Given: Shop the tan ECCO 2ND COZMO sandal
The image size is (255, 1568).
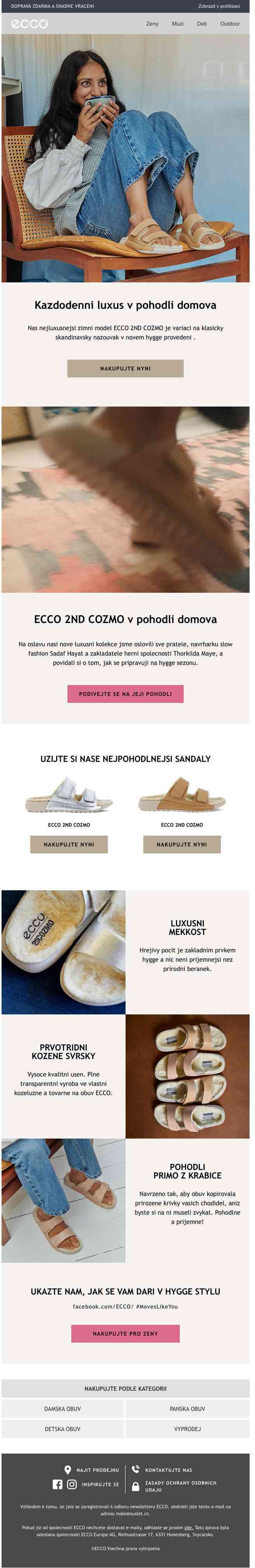Looking at the screenshot, I should click(x=181, y=844).
